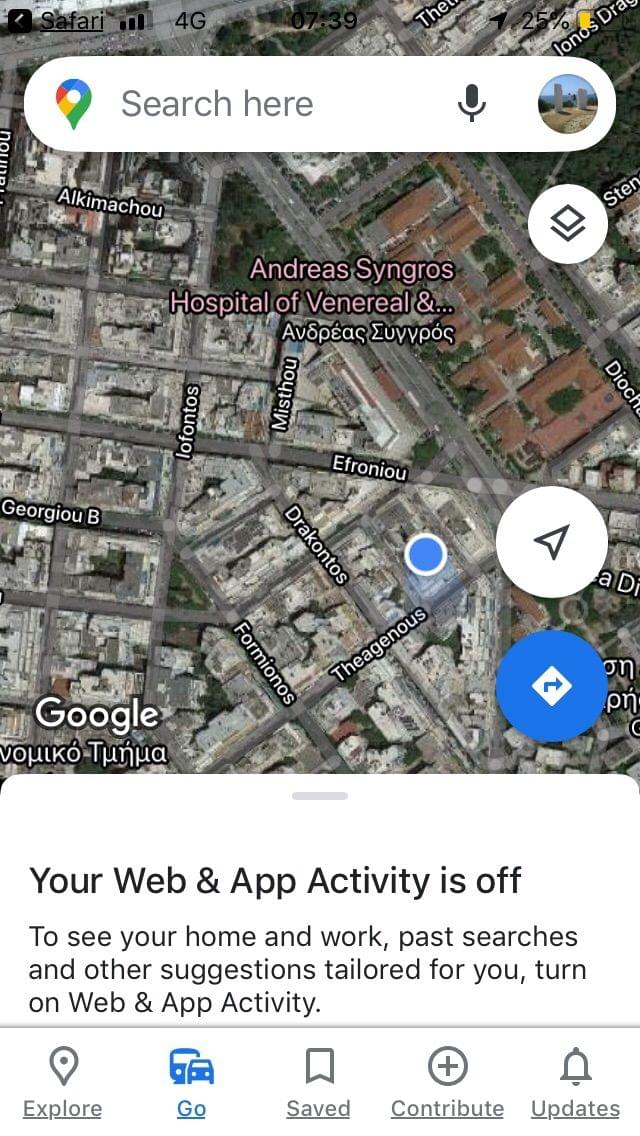View the Updates tab
Screen dimensions: 640x1136
575,1082
